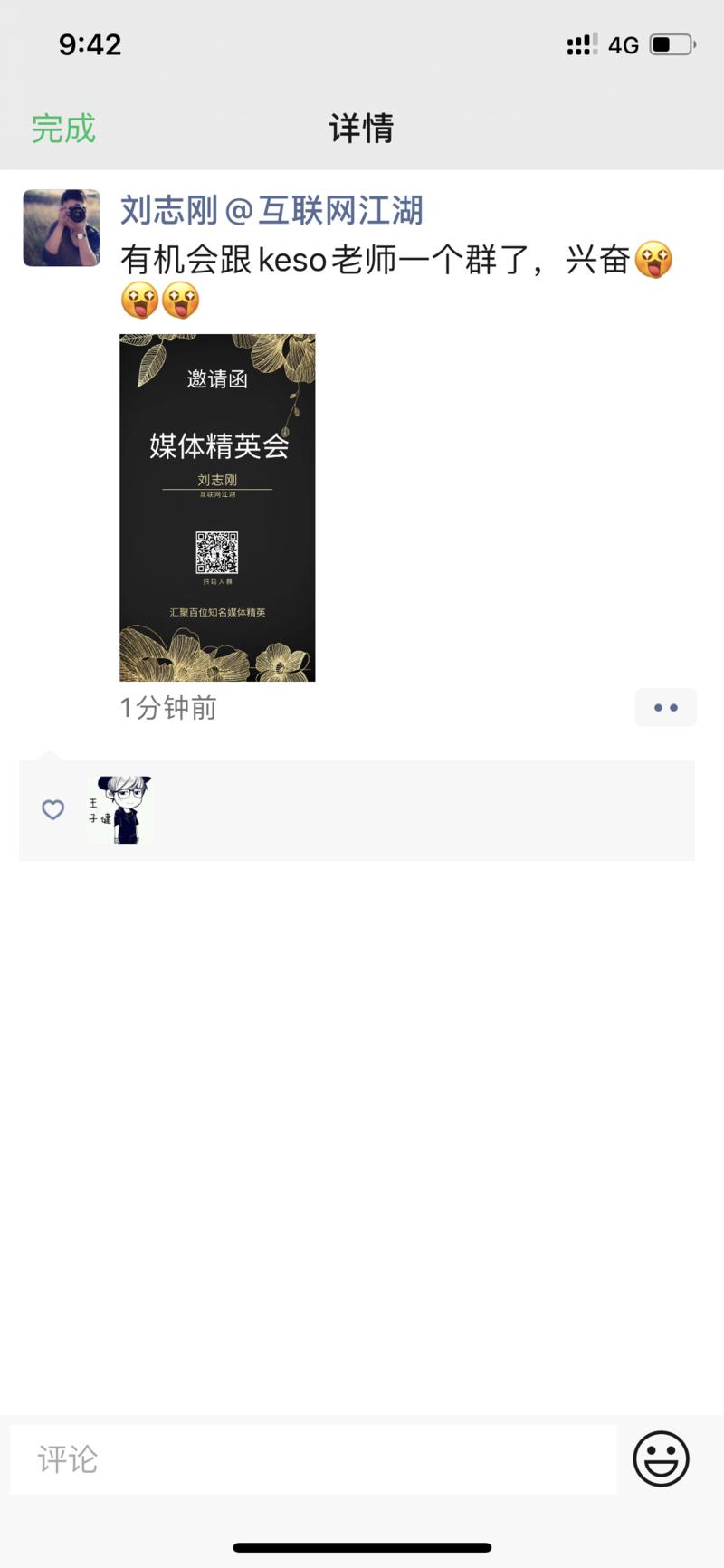Tap 刘志刚's profile avatar photo
Screen dimensions: 724x1568
point(62,228)
